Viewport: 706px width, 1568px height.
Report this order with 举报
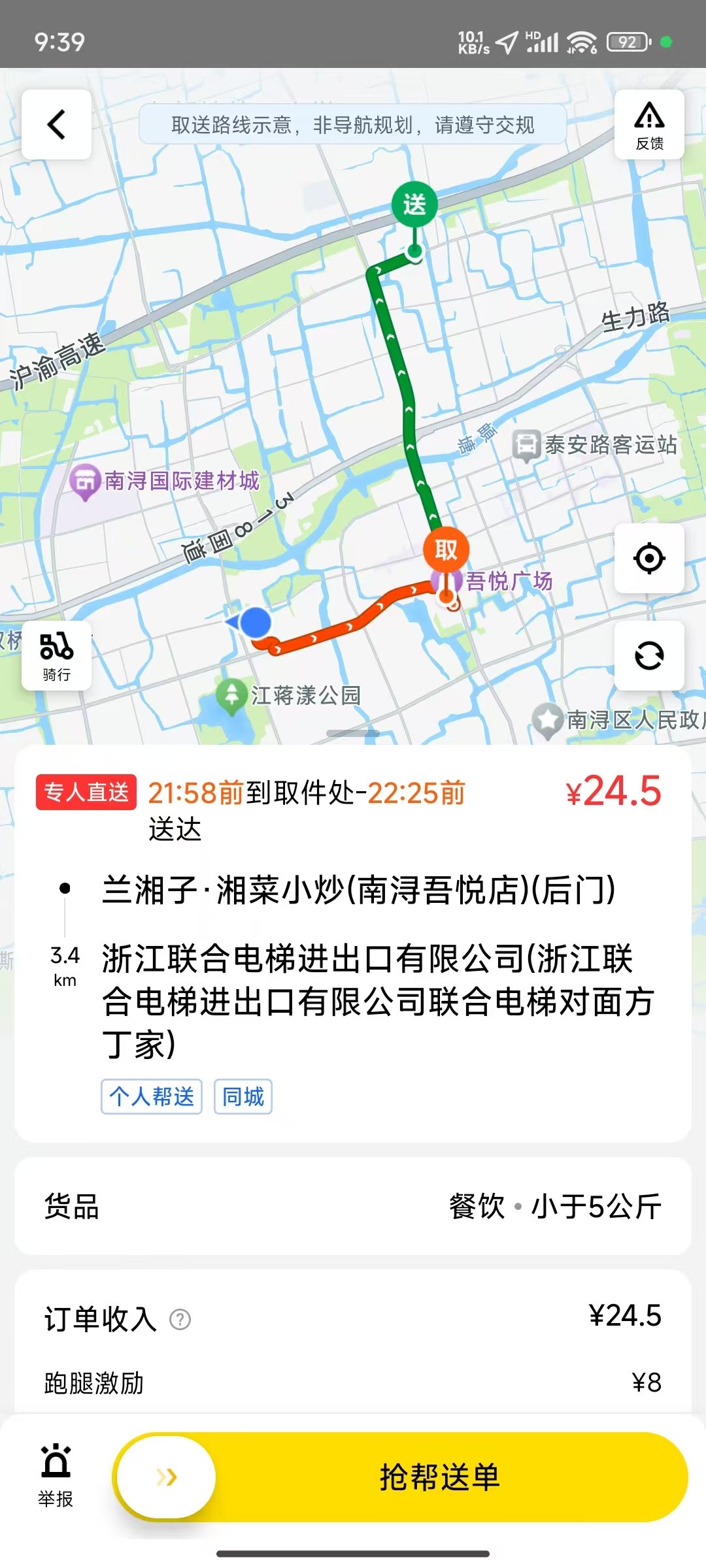point(56,1476)
